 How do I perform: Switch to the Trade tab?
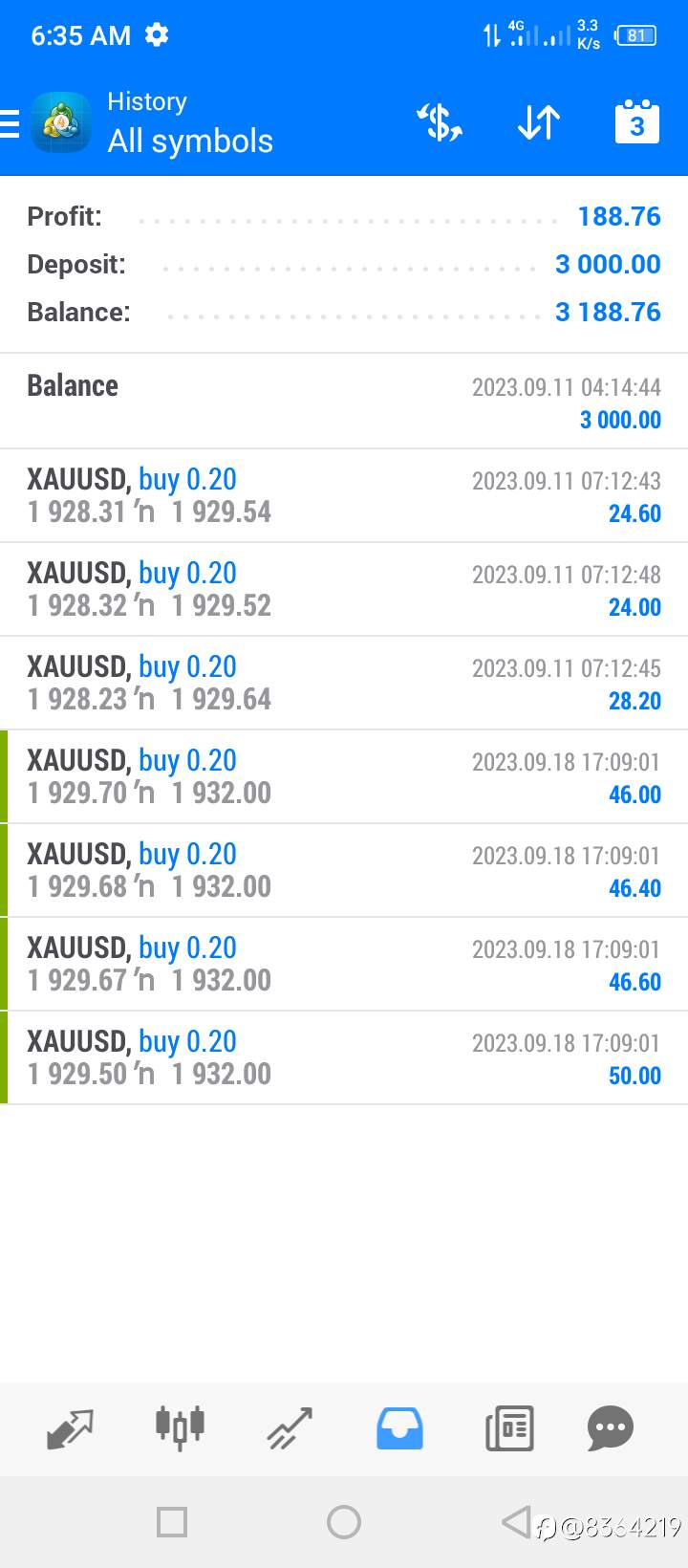(x=290, y=1428)
